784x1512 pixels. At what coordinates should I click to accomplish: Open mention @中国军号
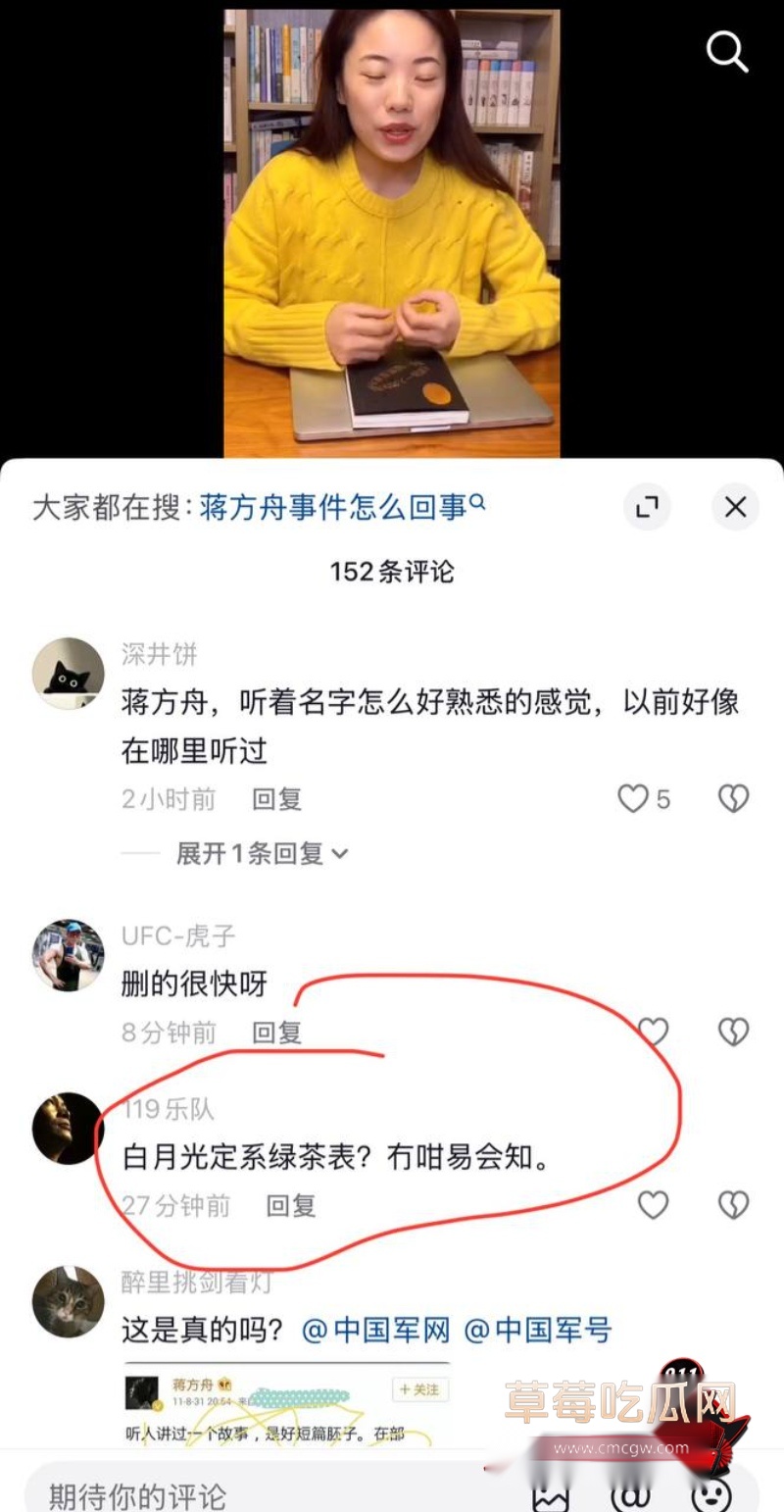537,1331
